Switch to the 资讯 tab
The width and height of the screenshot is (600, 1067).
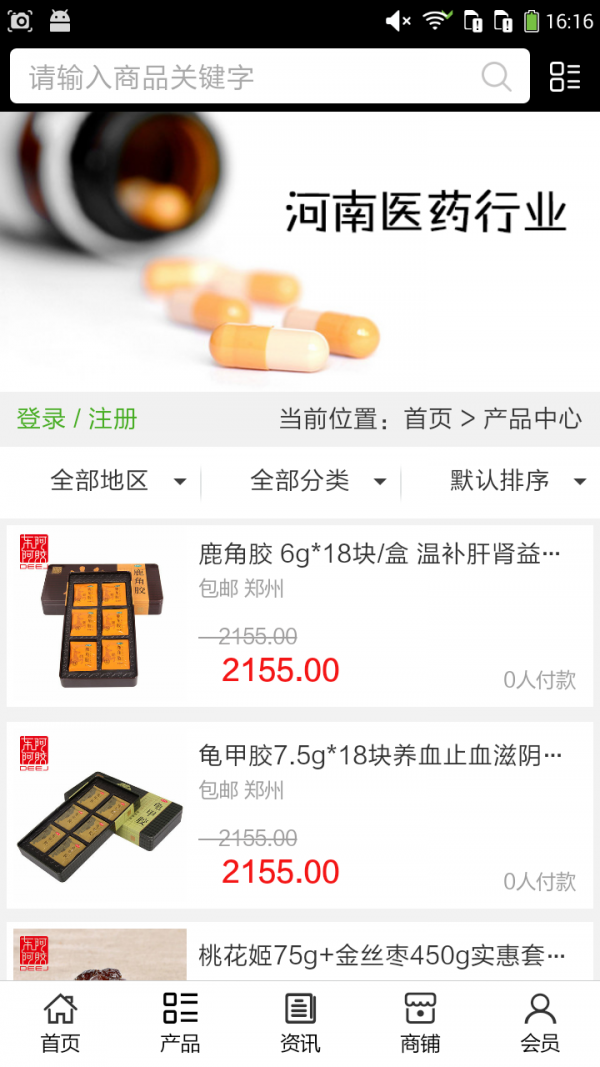pyautogui.click(x=300, y=1023)
